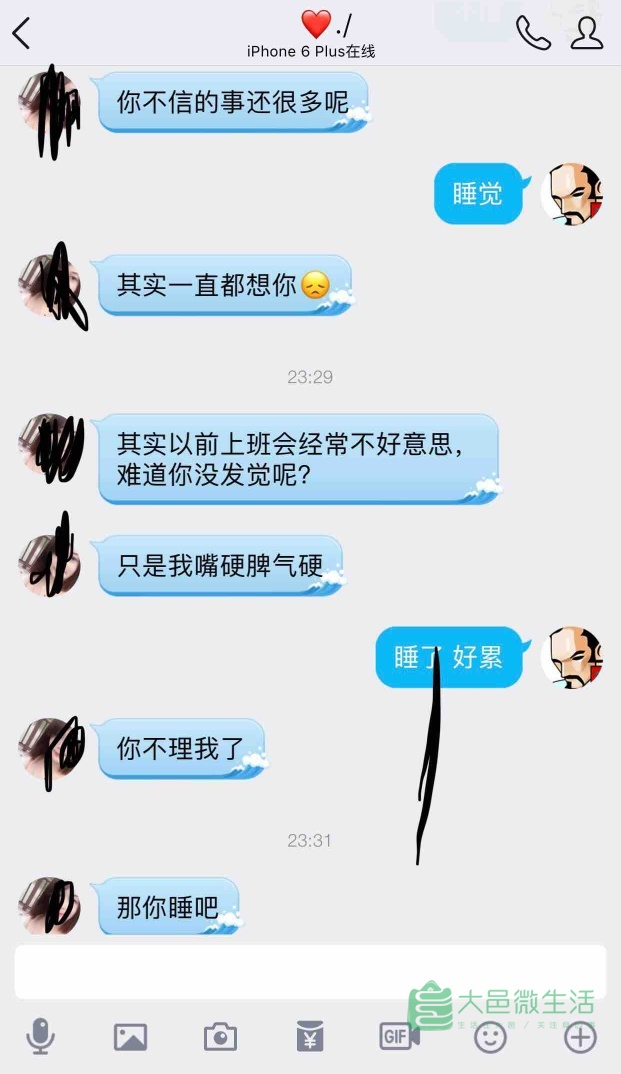Open the mustached avatar next to 睡觉

click(x=571, y=194)
